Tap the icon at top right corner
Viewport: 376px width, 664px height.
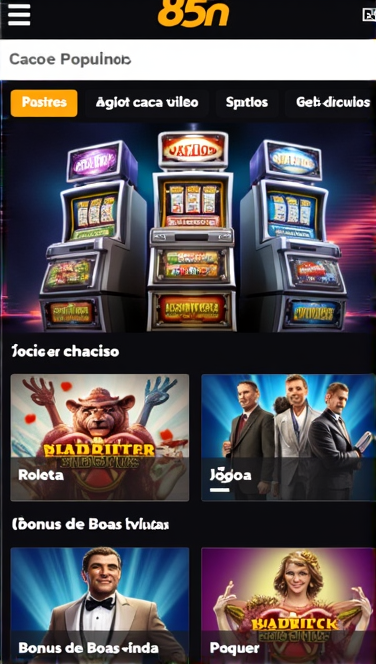[369, 15]
